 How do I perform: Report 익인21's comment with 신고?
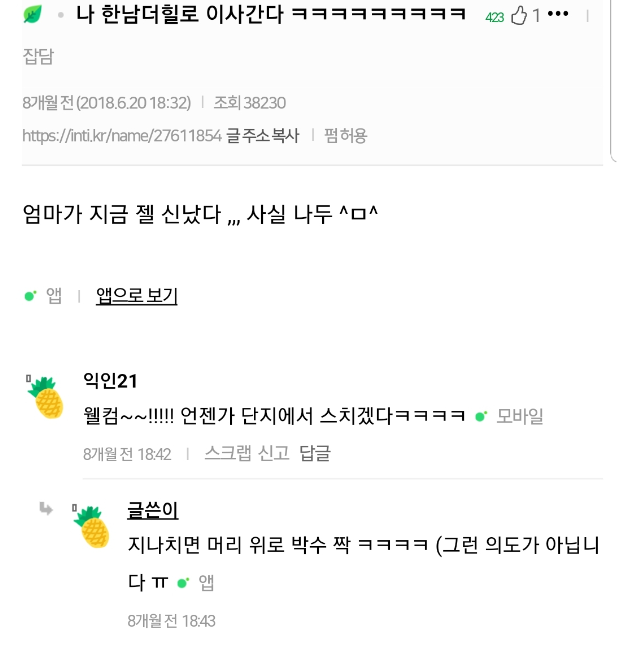(x=273, y=453)
